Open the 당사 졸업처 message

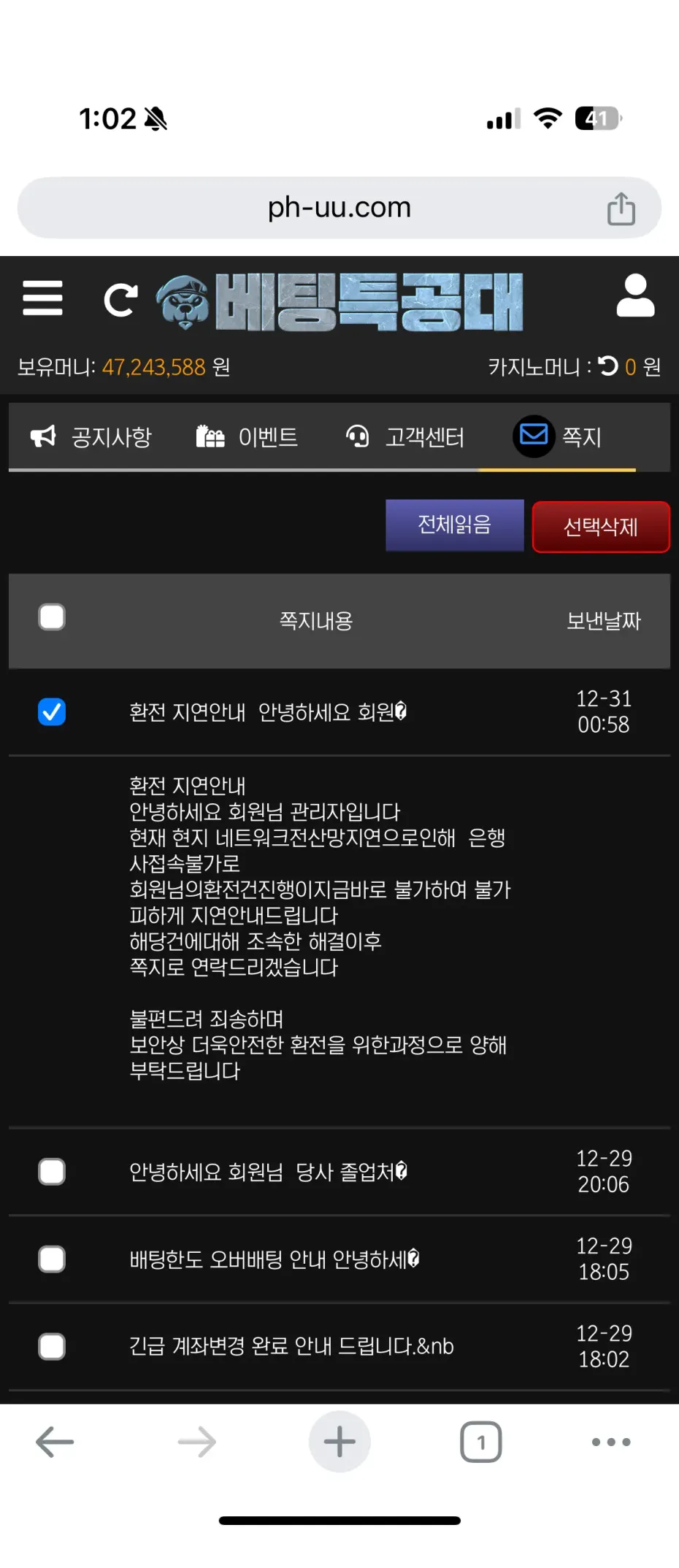(267, 1172)
